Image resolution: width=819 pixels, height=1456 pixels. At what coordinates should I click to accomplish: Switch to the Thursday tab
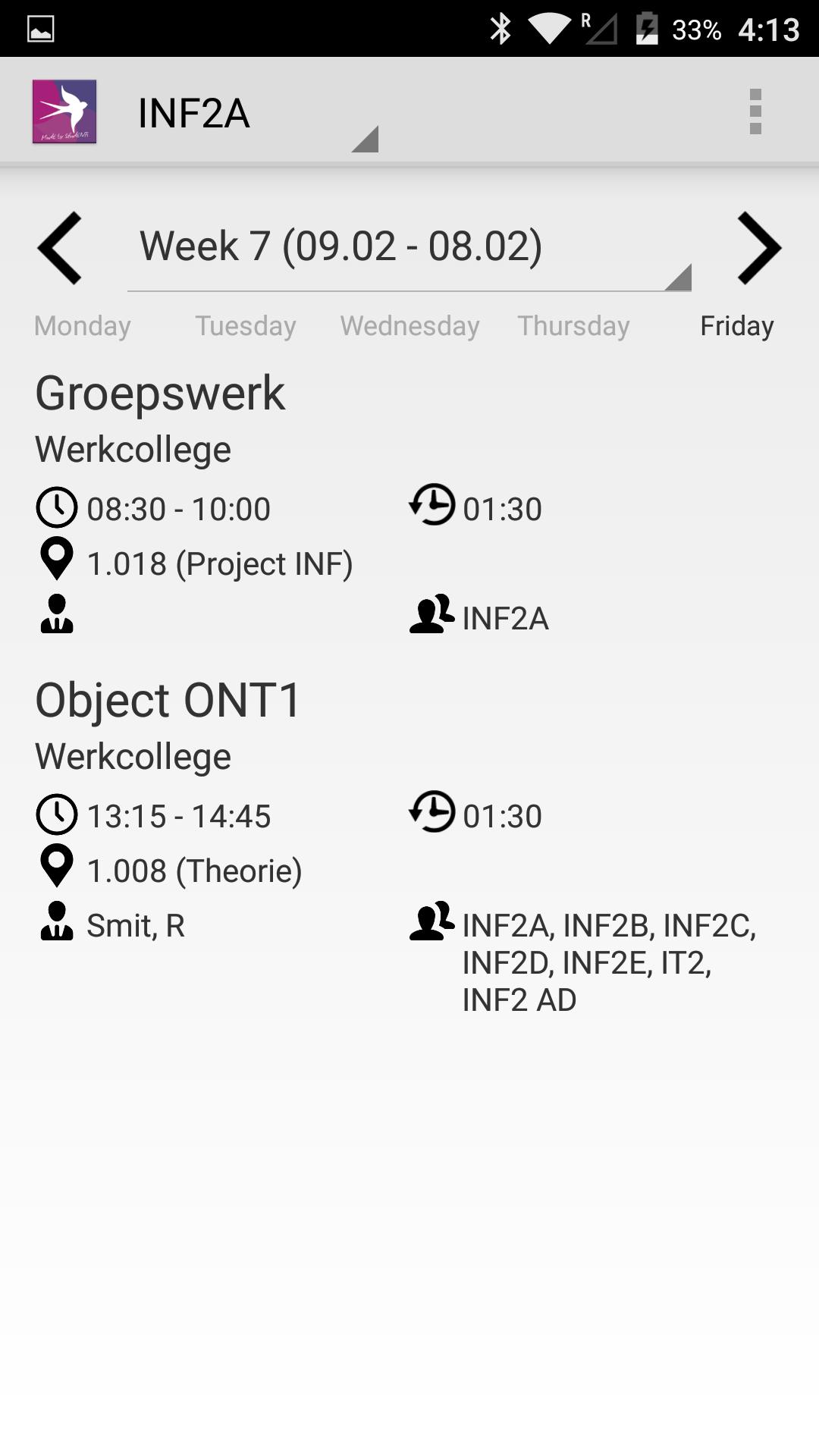(x=573, y=326)
